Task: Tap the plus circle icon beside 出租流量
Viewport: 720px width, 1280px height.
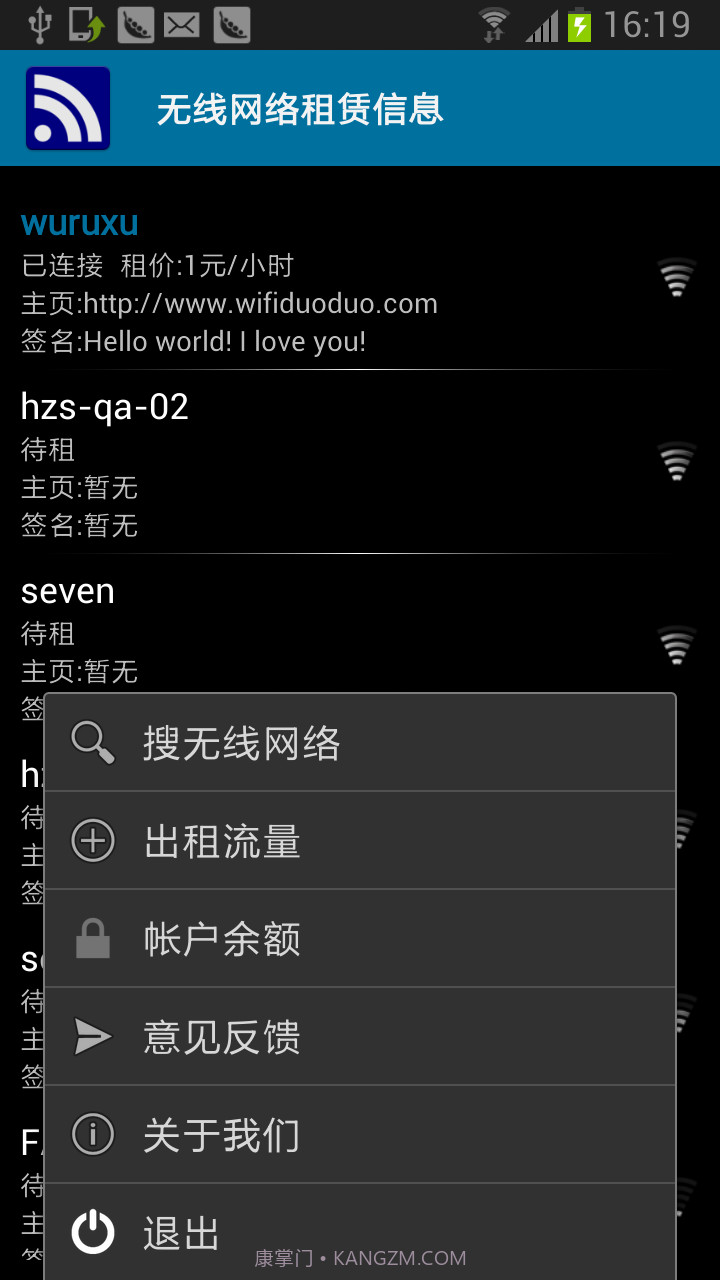Action: click(x=93, y=841)
